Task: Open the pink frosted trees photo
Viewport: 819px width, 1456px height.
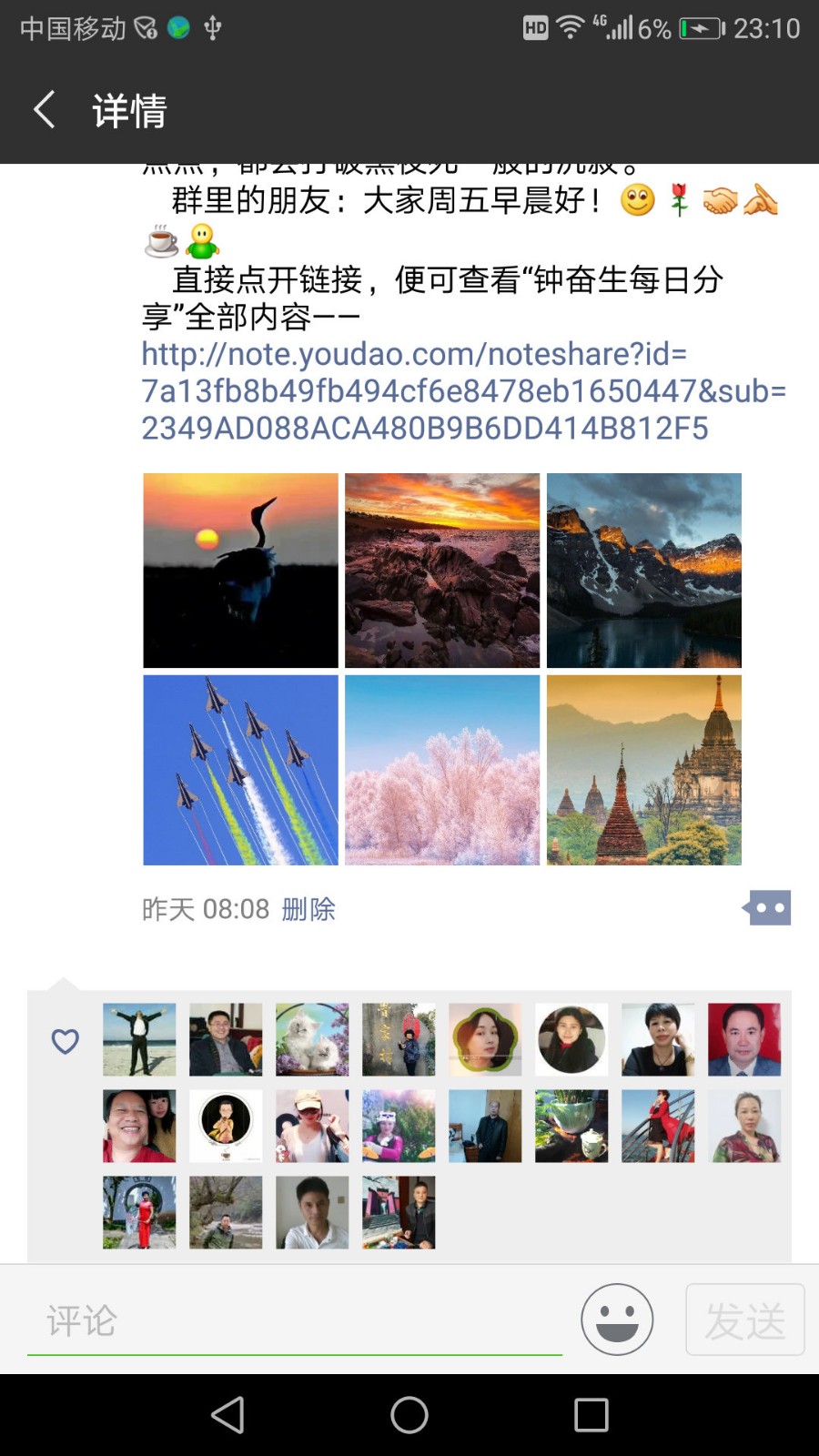Action: [442, 770]
